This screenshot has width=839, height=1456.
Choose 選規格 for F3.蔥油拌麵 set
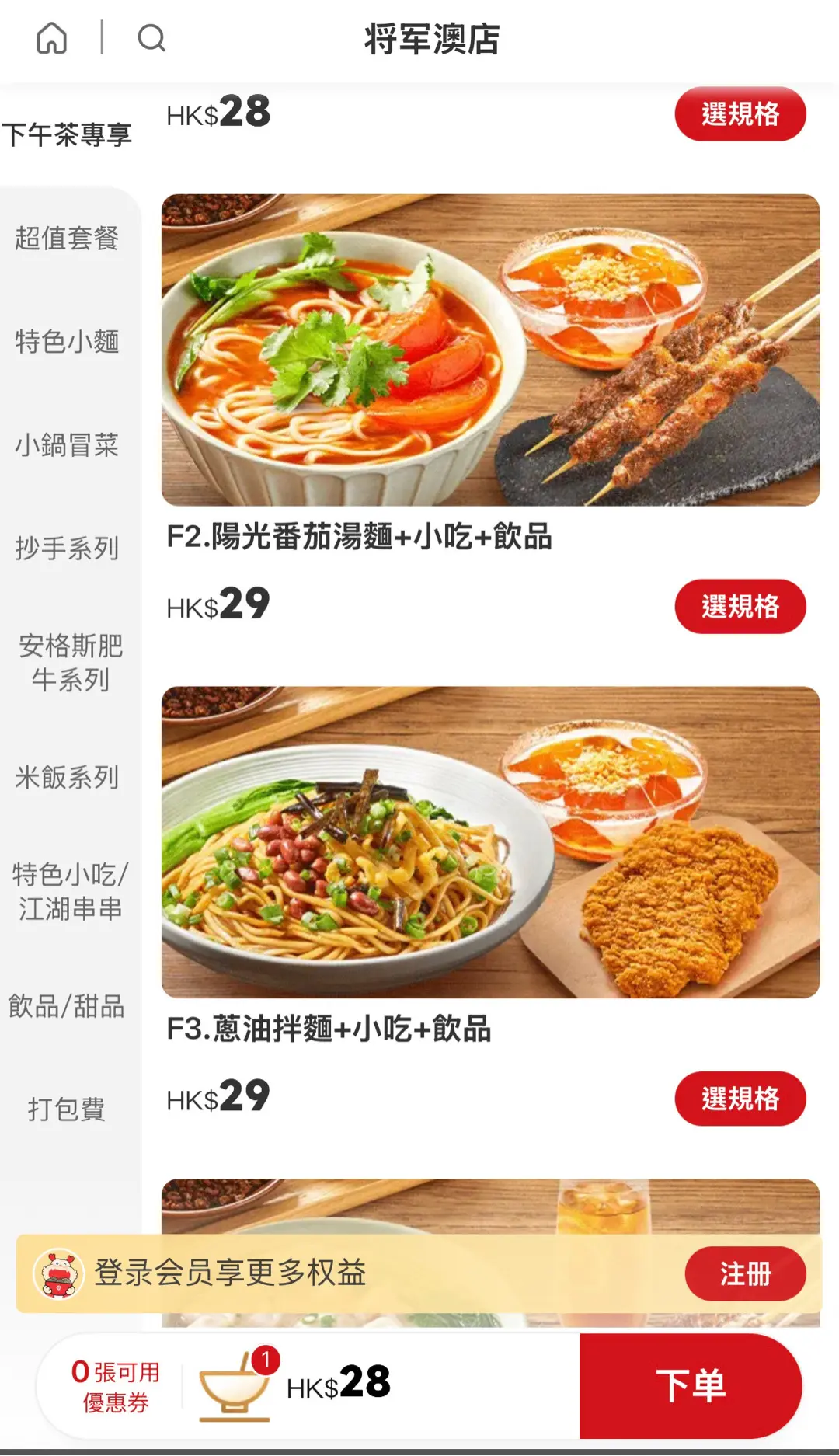(740, 1099)
